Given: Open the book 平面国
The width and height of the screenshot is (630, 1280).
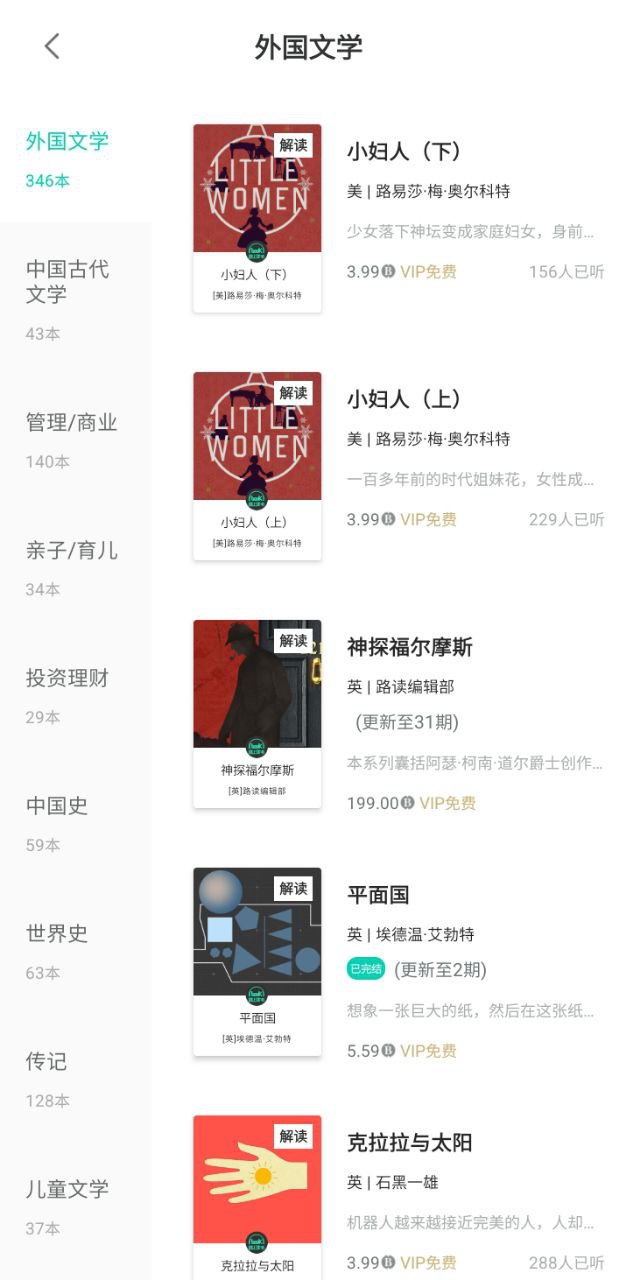Looking at the screenshot, I should (x=378, y=896).
